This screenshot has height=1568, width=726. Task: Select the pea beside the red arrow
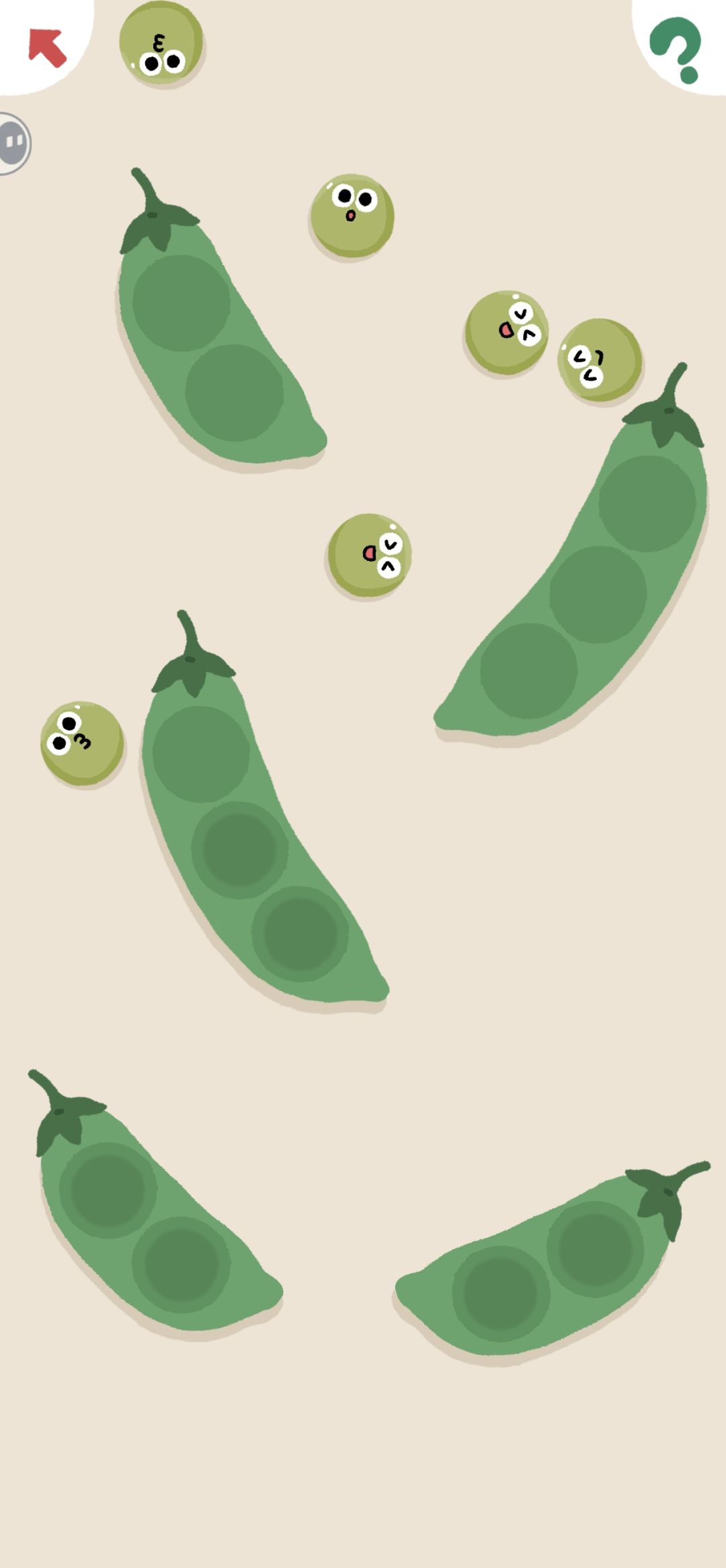pos(161,43)
